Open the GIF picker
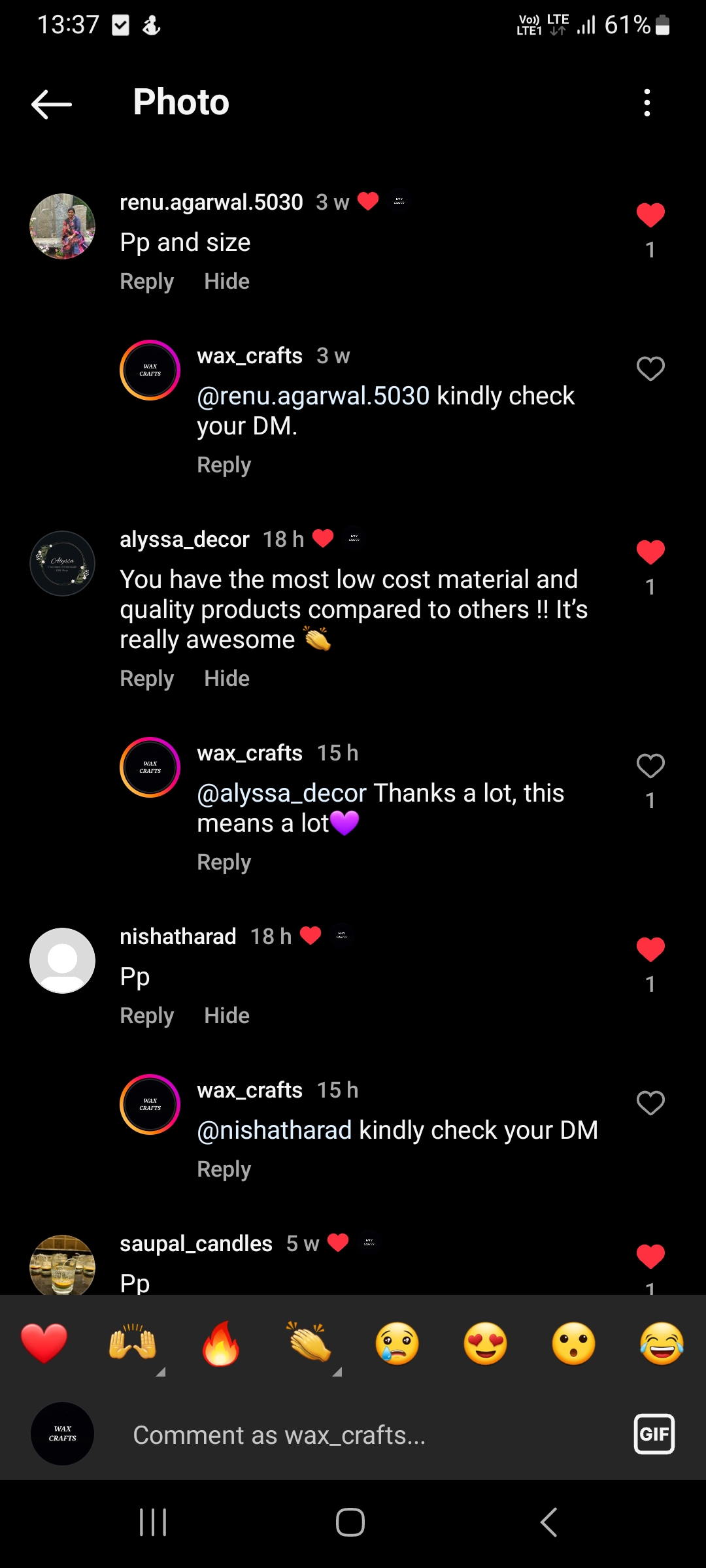This screenshot has height=1568, width=706. pos(654,1434)
